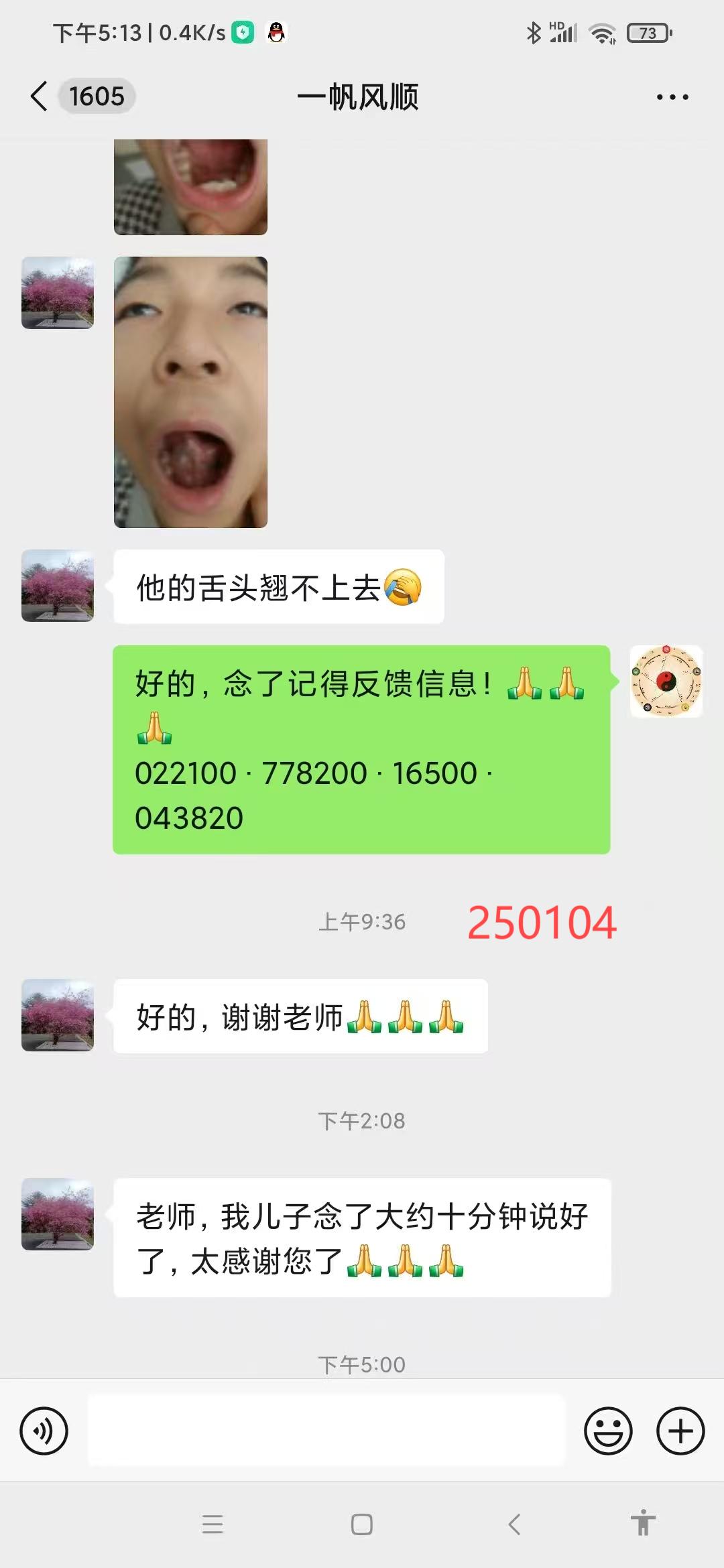The image size is (724, 1568).
Task: Open the emoji sticker panel
Action: 608,1431
